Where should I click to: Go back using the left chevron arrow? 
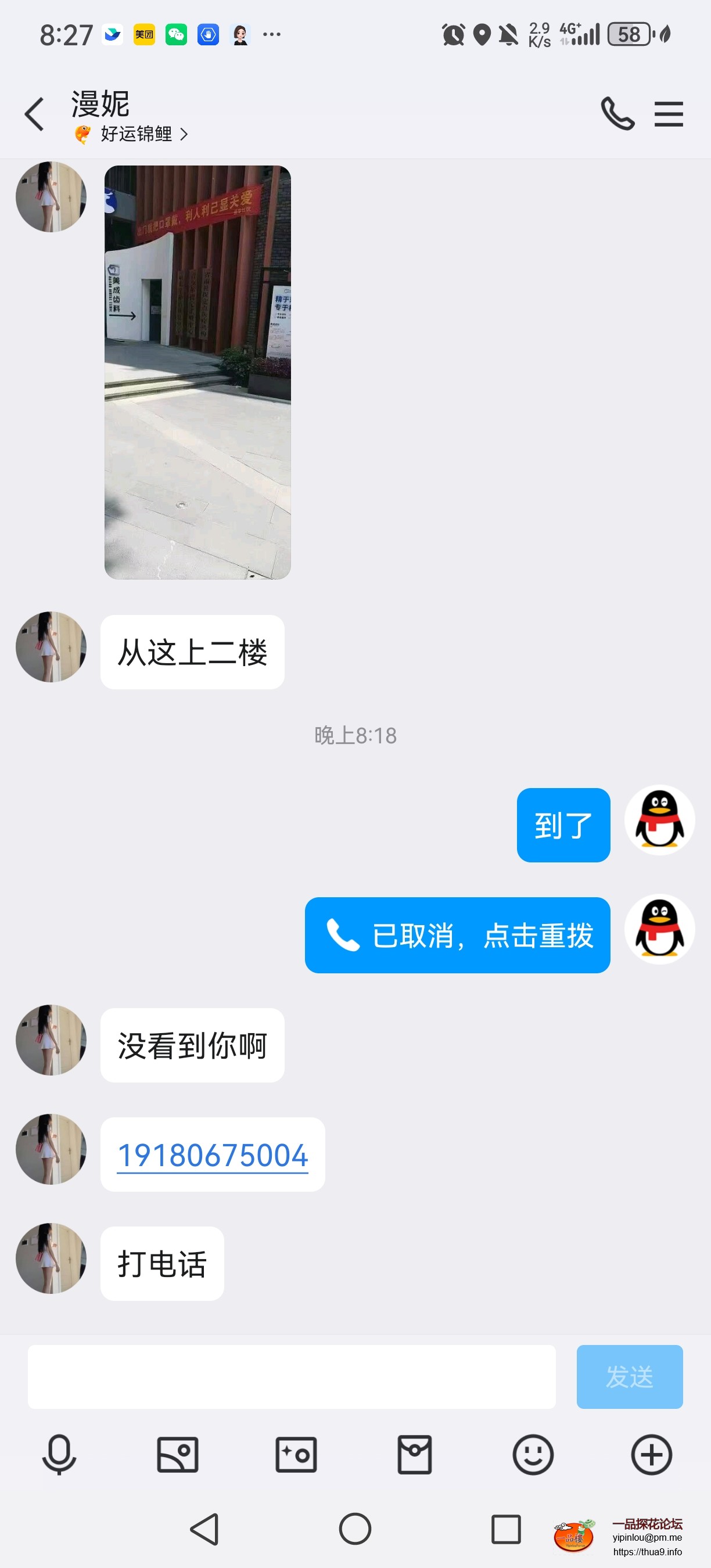click(35, 113)
